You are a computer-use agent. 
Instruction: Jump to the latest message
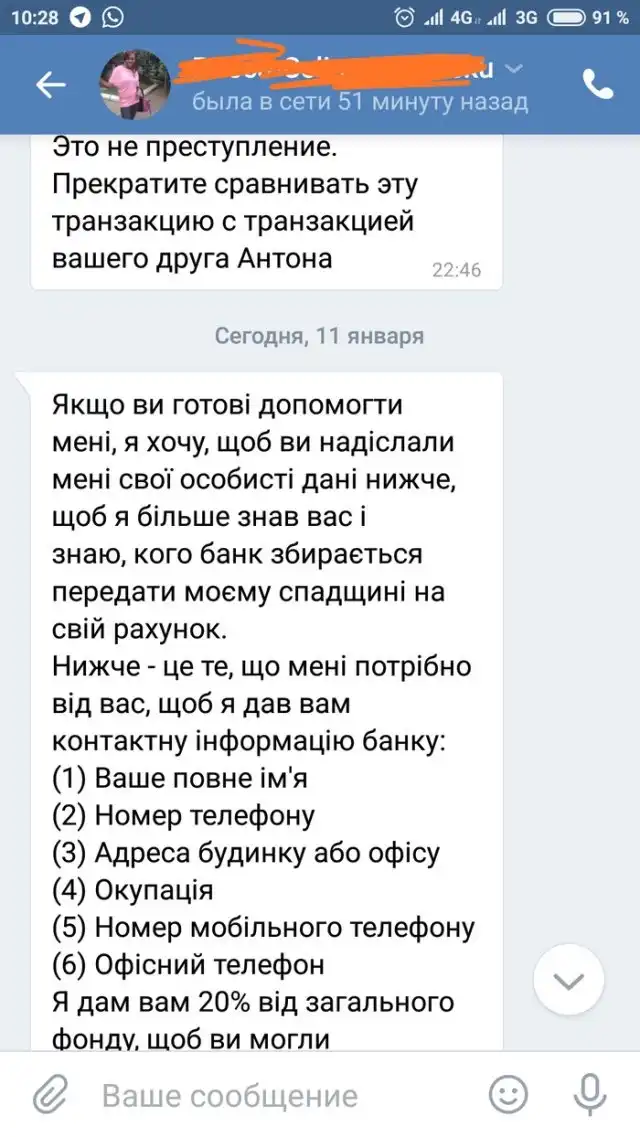(569, 981)
